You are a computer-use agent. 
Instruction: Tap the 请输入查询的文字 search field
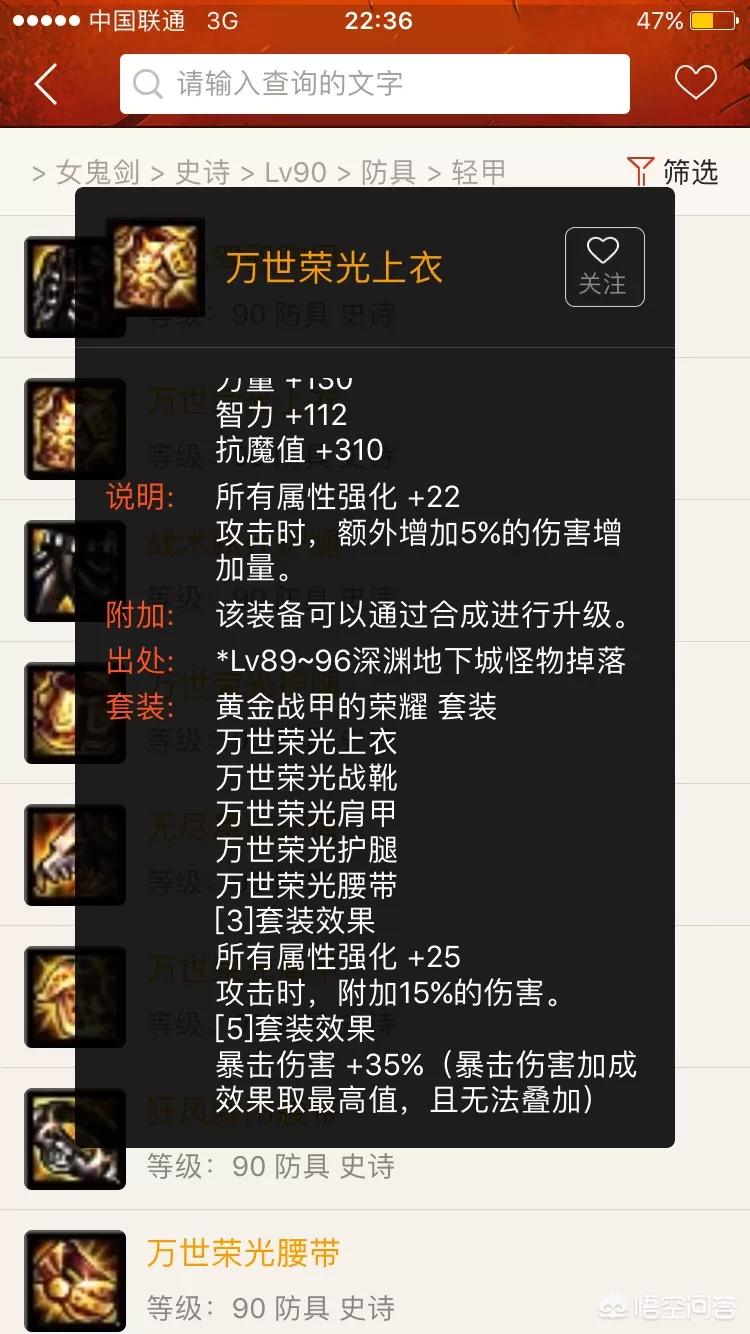pos(375,84)
